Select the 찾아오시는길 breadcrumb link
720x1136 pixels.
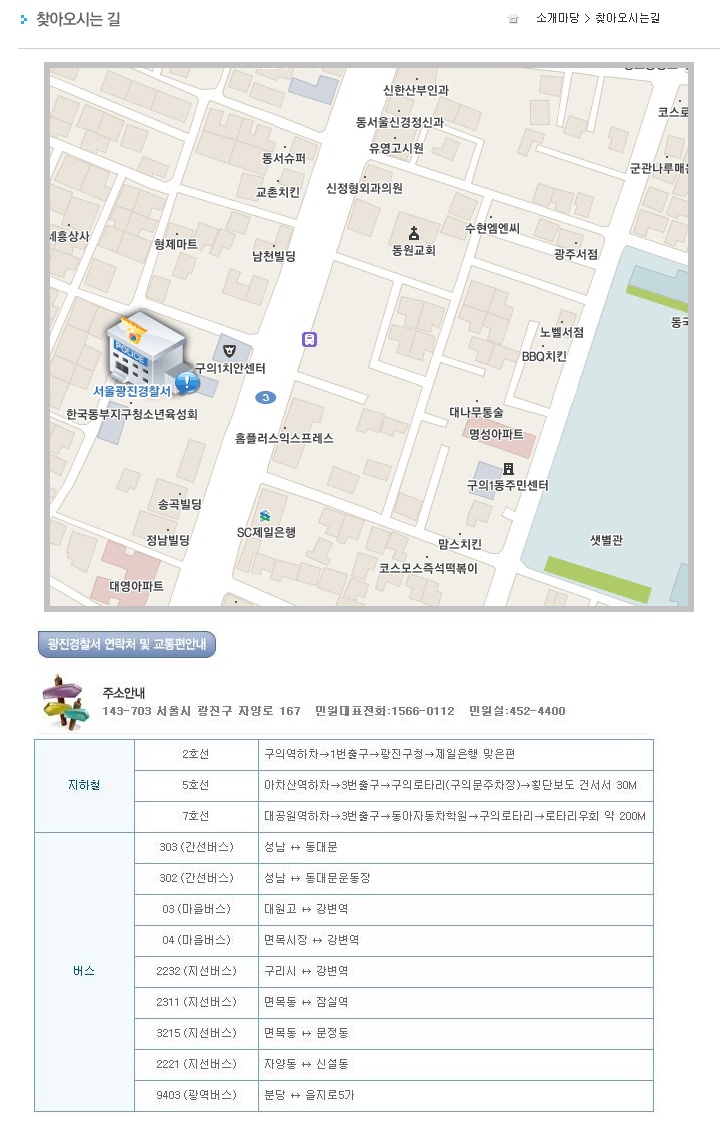coord(627,18)
